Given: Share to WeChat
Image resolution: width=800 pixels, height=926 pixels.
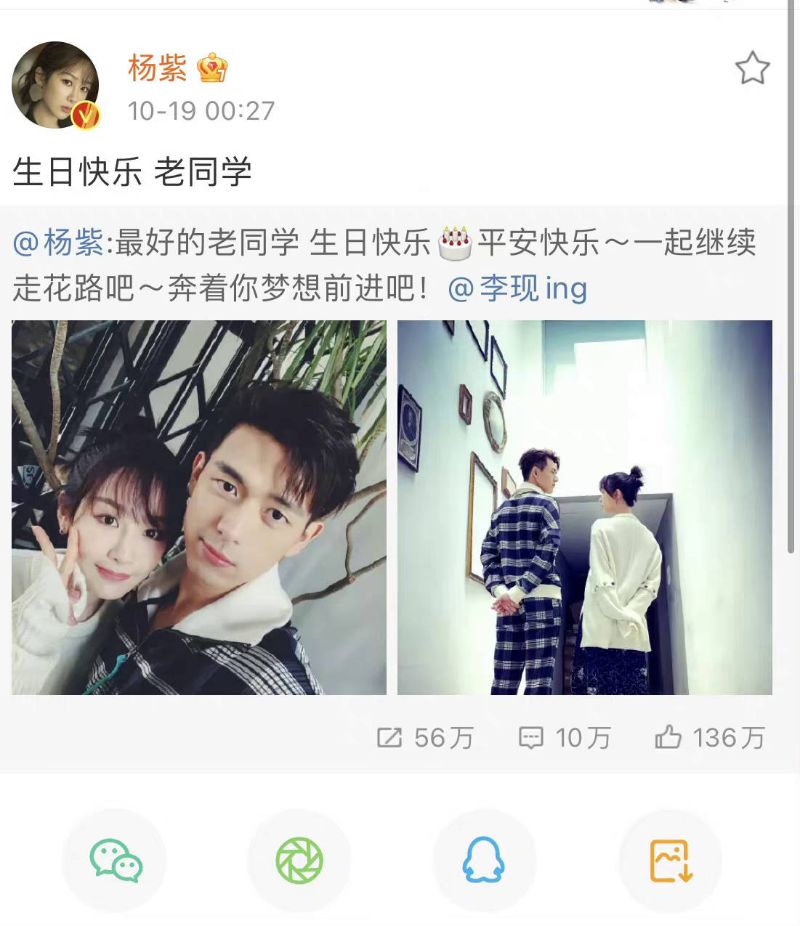Looking at the screenshot, I should [115, 860].
